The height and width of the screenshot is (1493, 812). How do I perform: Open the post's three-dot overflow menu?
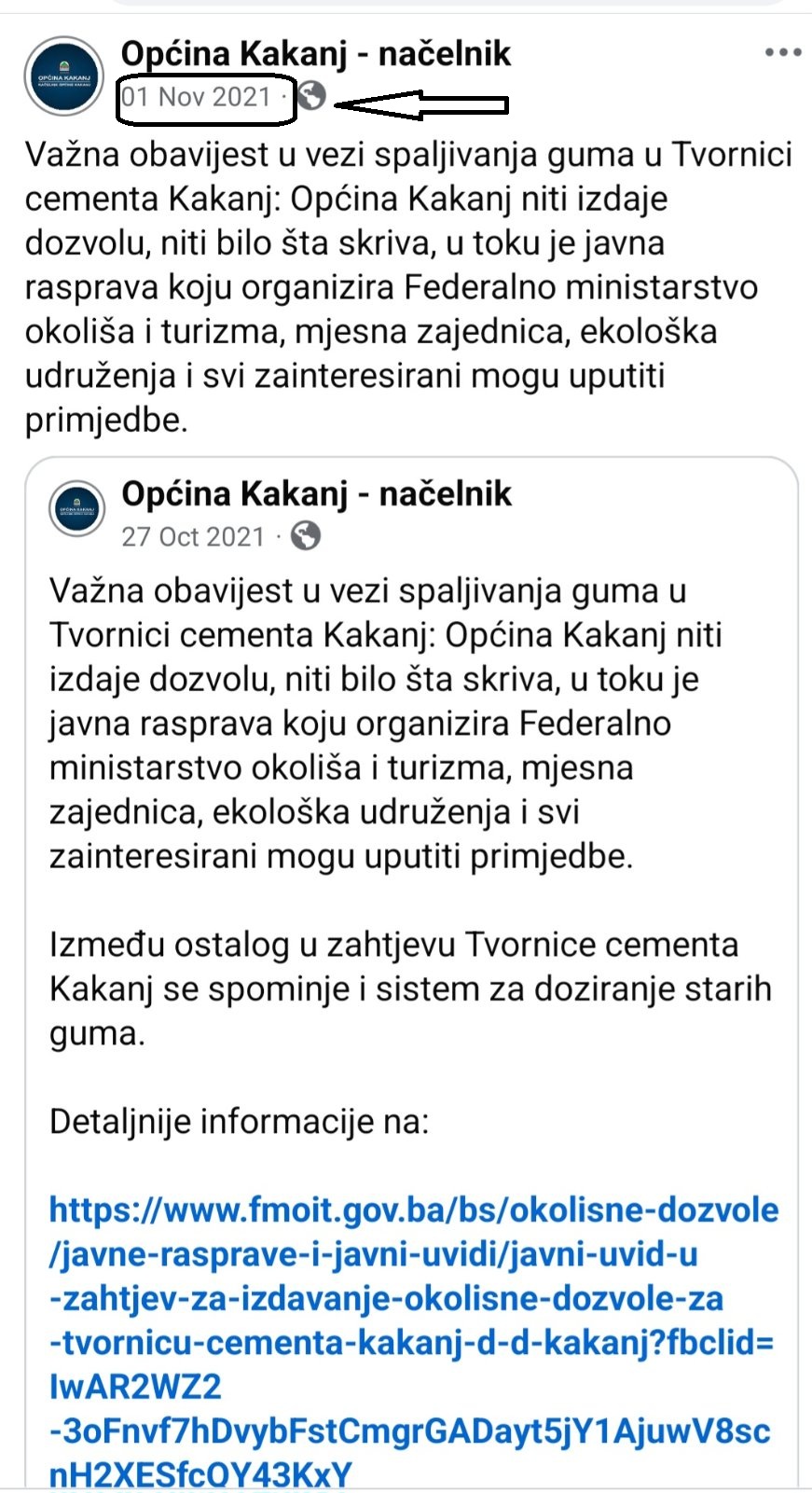click(x=782, y=53)
